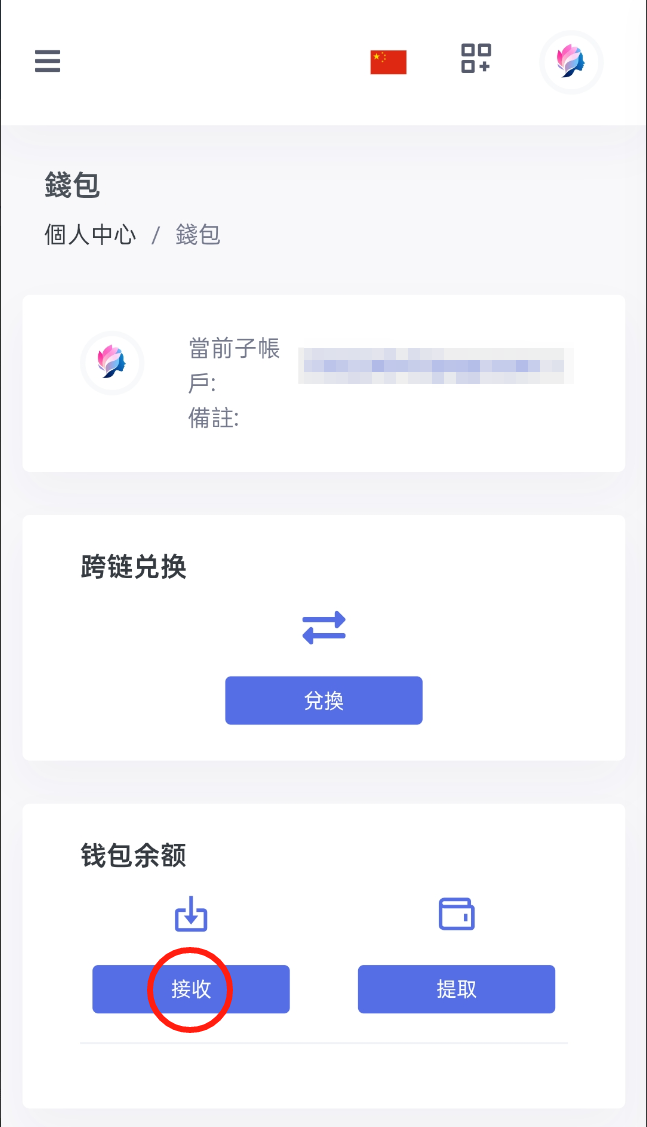
Task: Change language via the China flag
Action: click(388, 62)
